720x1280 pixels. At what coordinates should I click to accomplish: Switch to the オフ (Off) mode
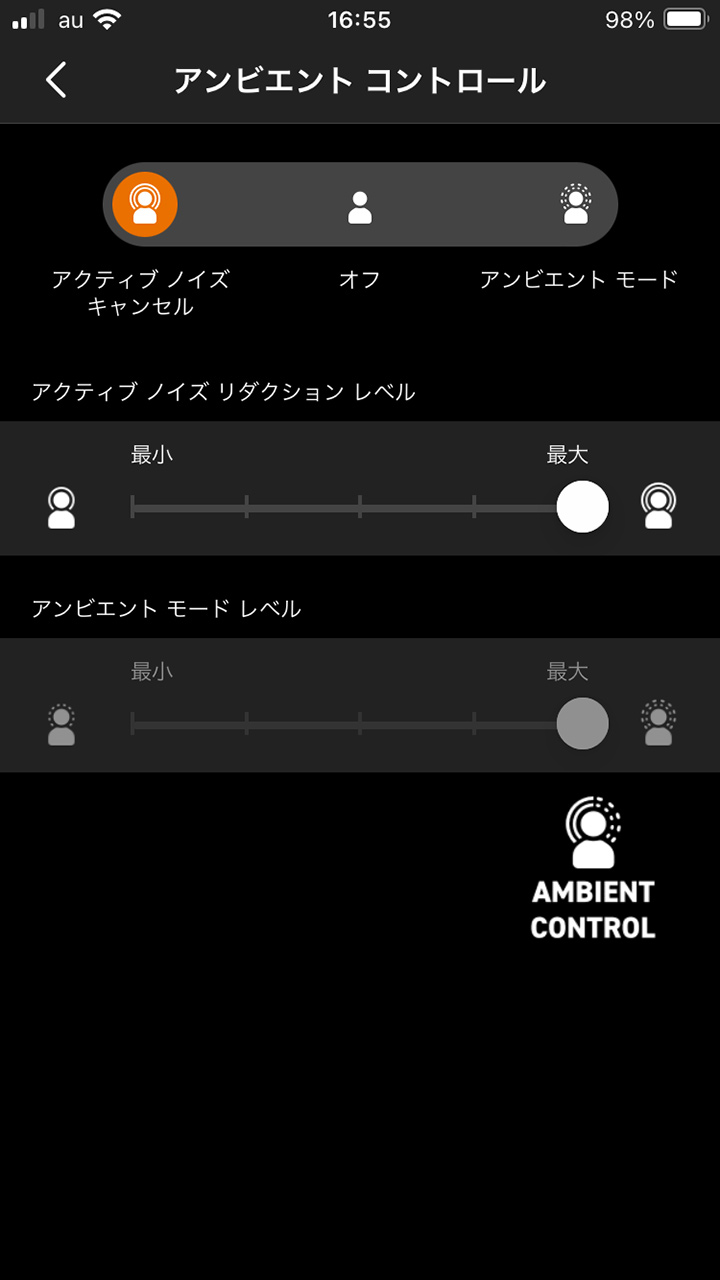coord(360,207)
